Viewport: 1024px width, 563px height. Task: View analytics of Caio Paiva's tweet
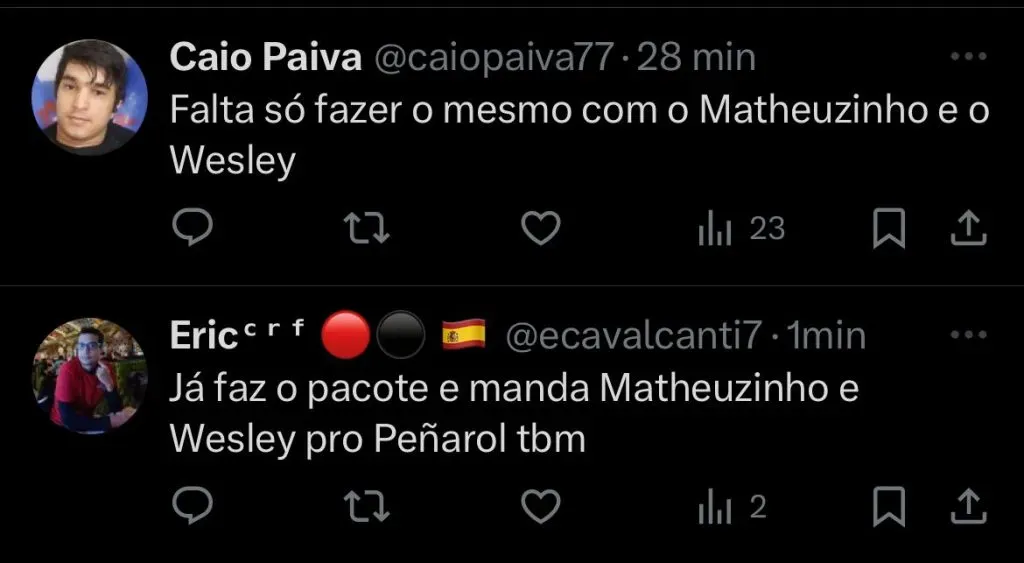click(x=741, y=230)
